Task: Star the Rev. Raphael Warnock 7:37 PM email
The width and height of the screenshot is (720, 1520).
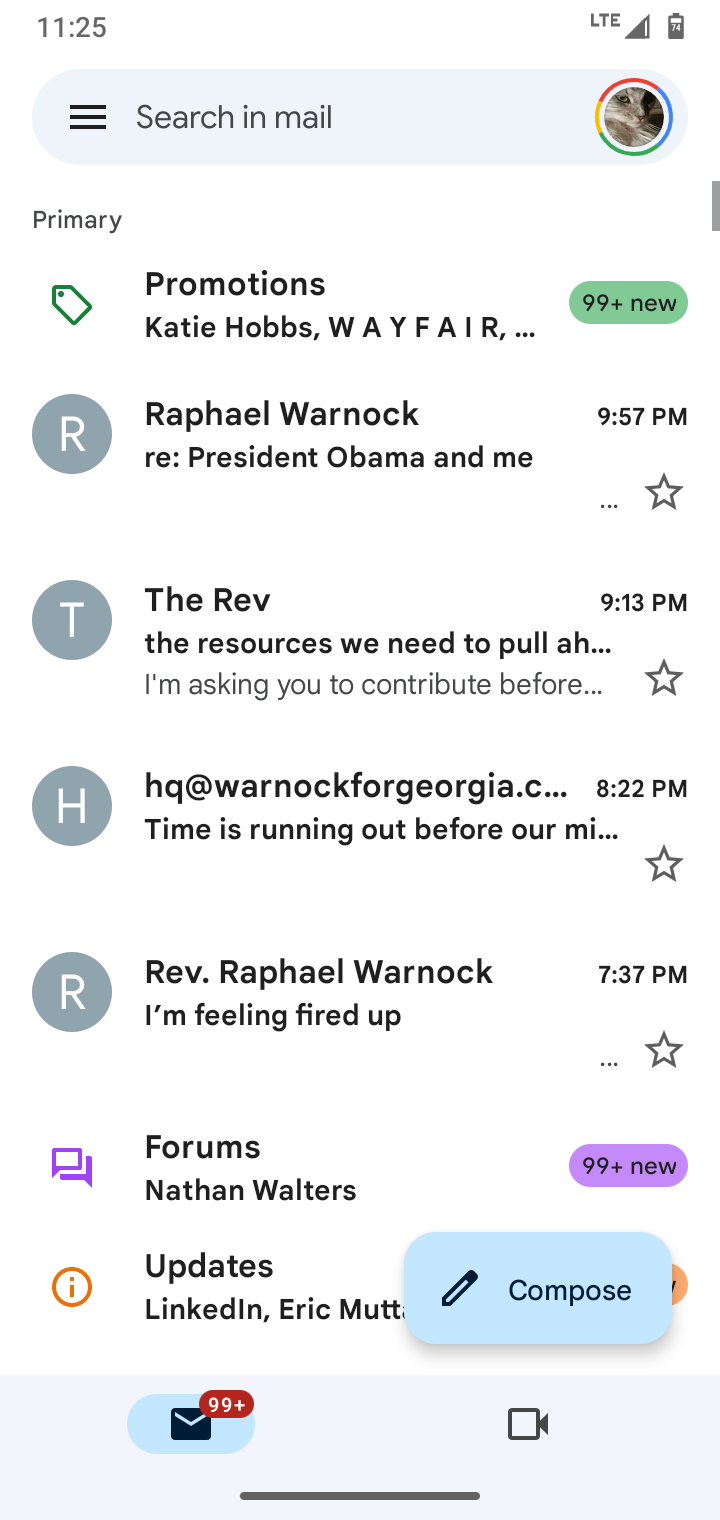Action: [664, 1051]
